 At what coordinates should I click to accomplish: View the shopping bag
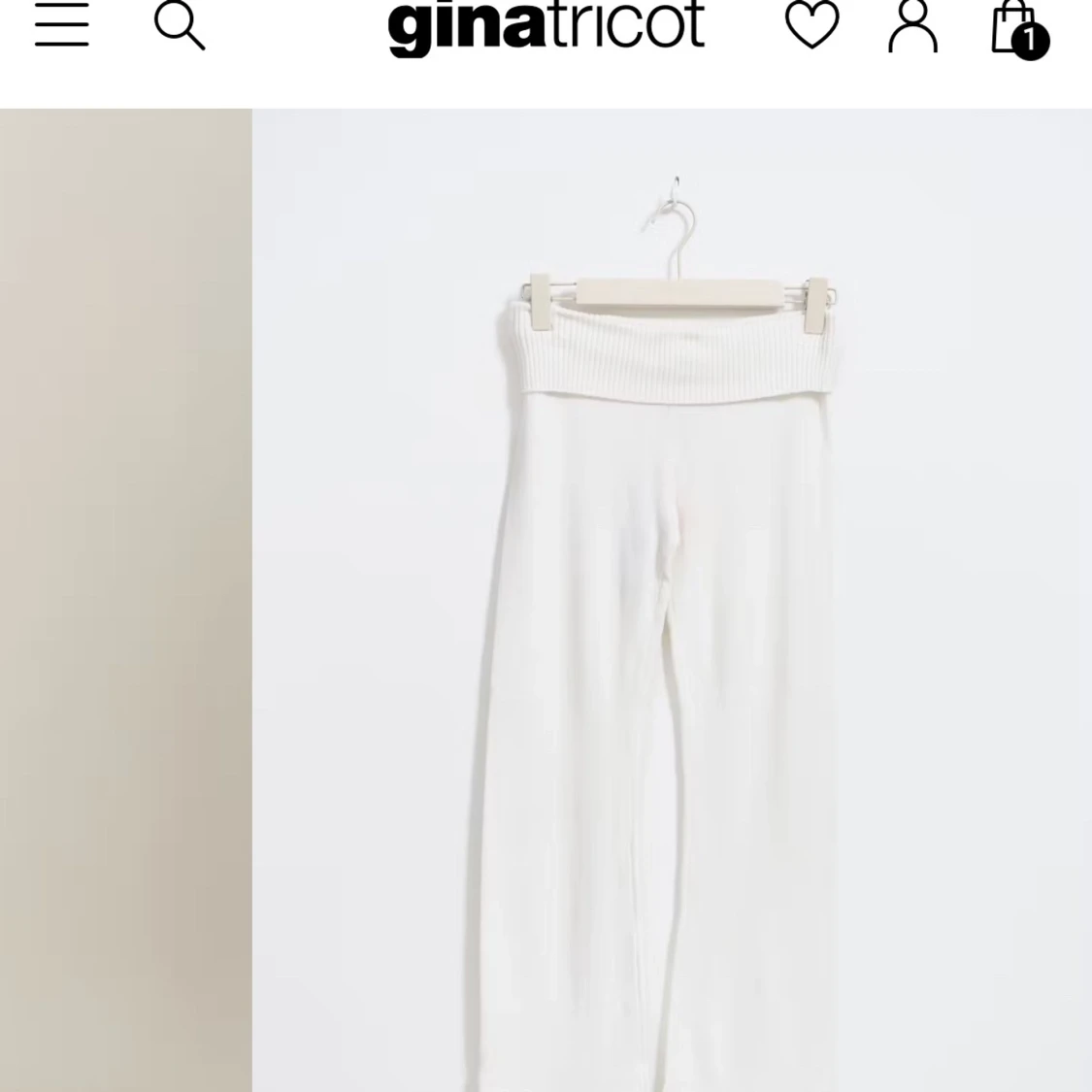pyautogui.click(x=1016, y=27)
